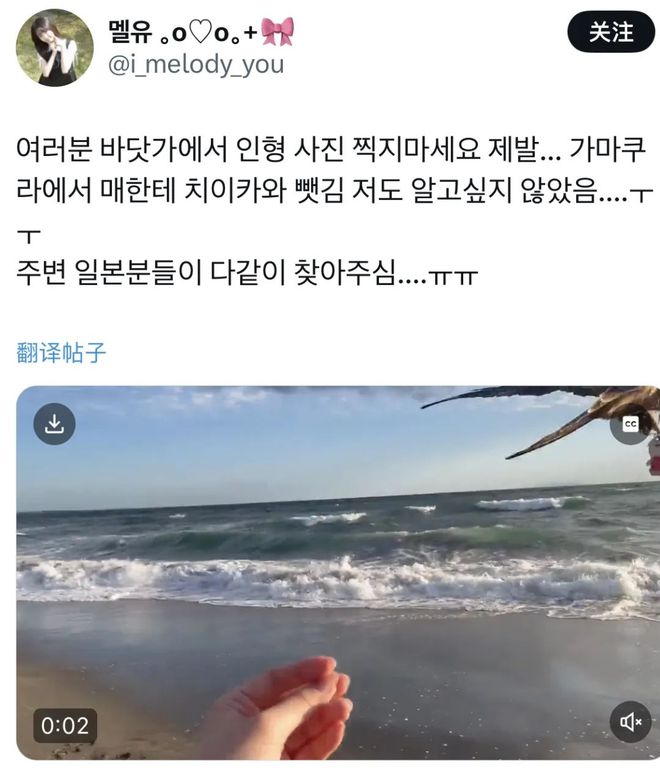The height and width of the screenshot is (780, 660).
Task: Open the @i_melody_you profile handle
Action: pos(194,65)
